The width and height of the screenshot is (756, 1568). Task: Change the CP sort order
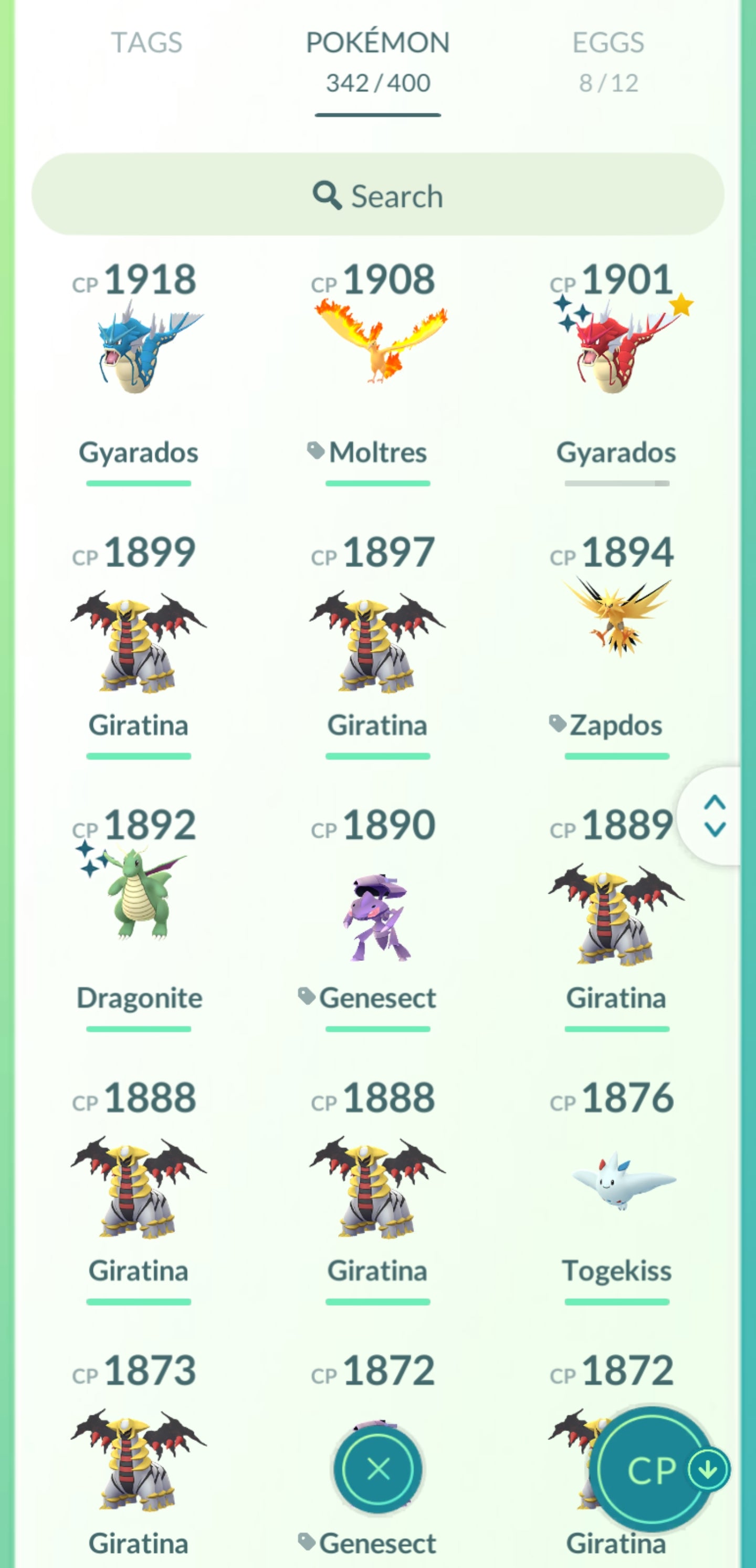pos(652,1469)
